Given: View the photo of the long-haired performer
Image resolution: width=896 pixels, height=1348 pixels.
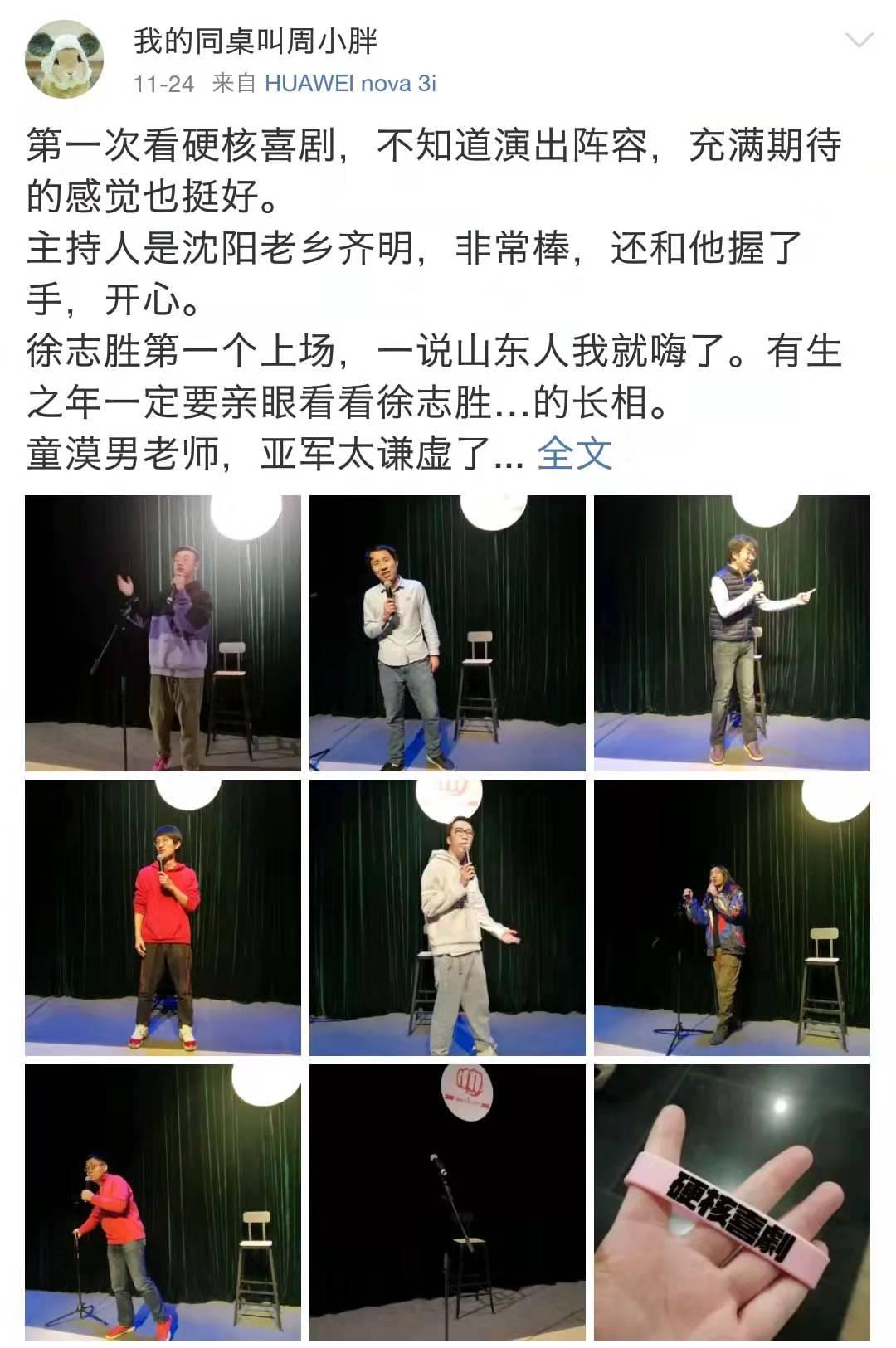Looking at the screenshot, I should pyautogui.click(x=732, y=917).
